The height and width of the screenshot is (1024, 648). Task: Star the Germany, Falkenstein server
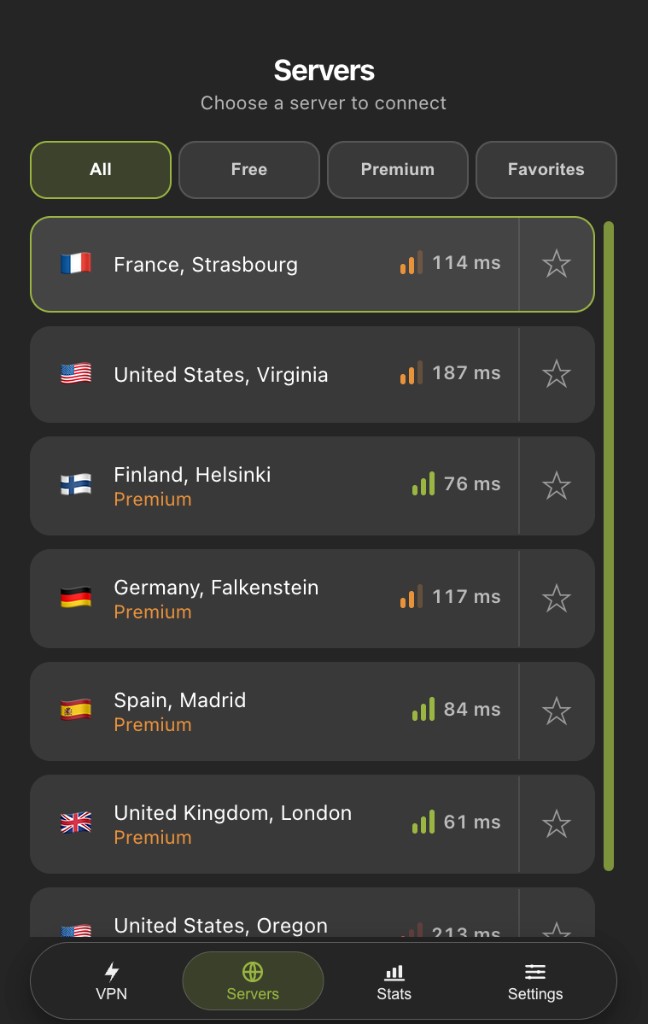tap(557, 598)
